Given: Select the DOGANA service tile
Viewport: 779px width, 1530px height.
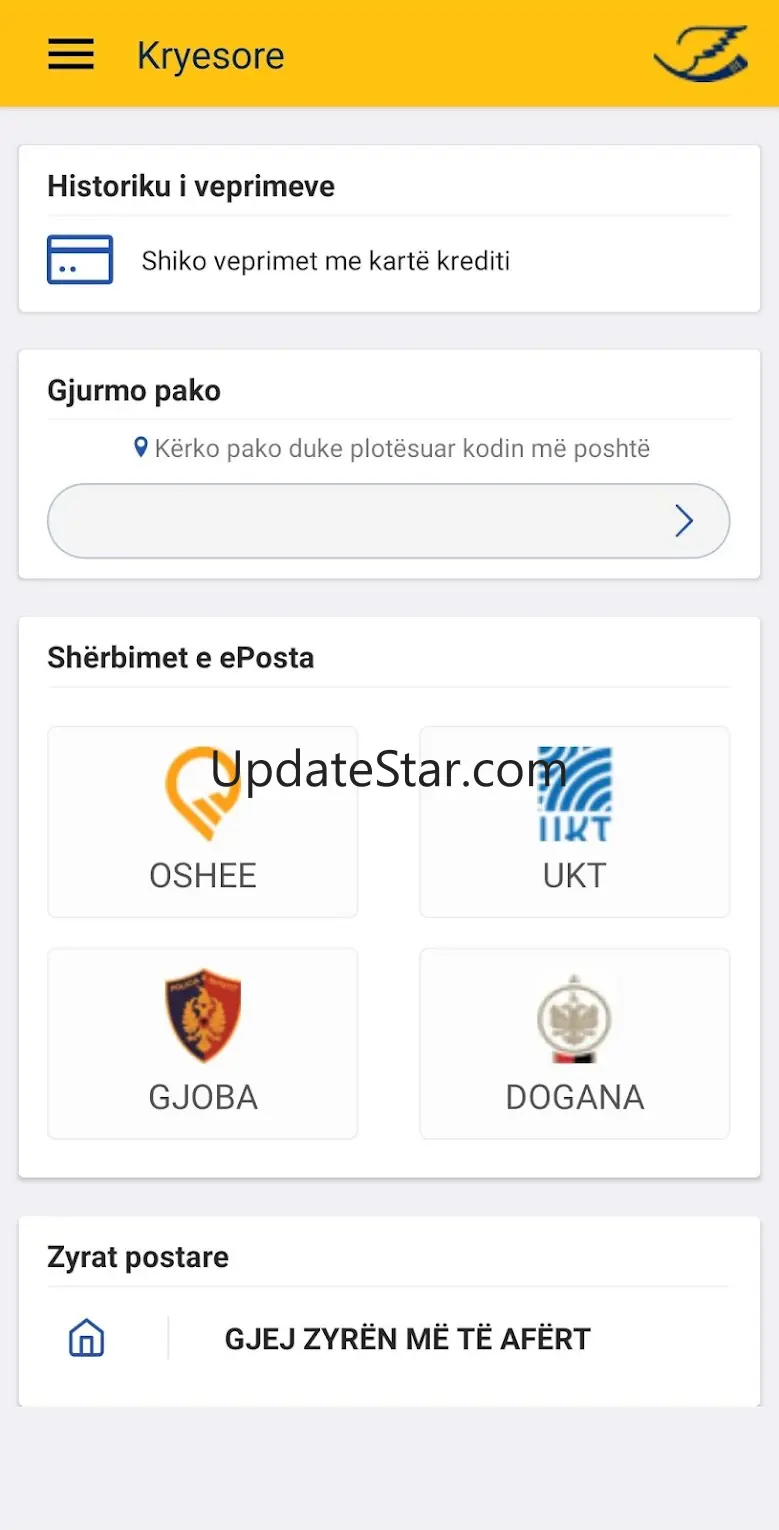Looking at the screenshot, I should [x=574, y=1043].
